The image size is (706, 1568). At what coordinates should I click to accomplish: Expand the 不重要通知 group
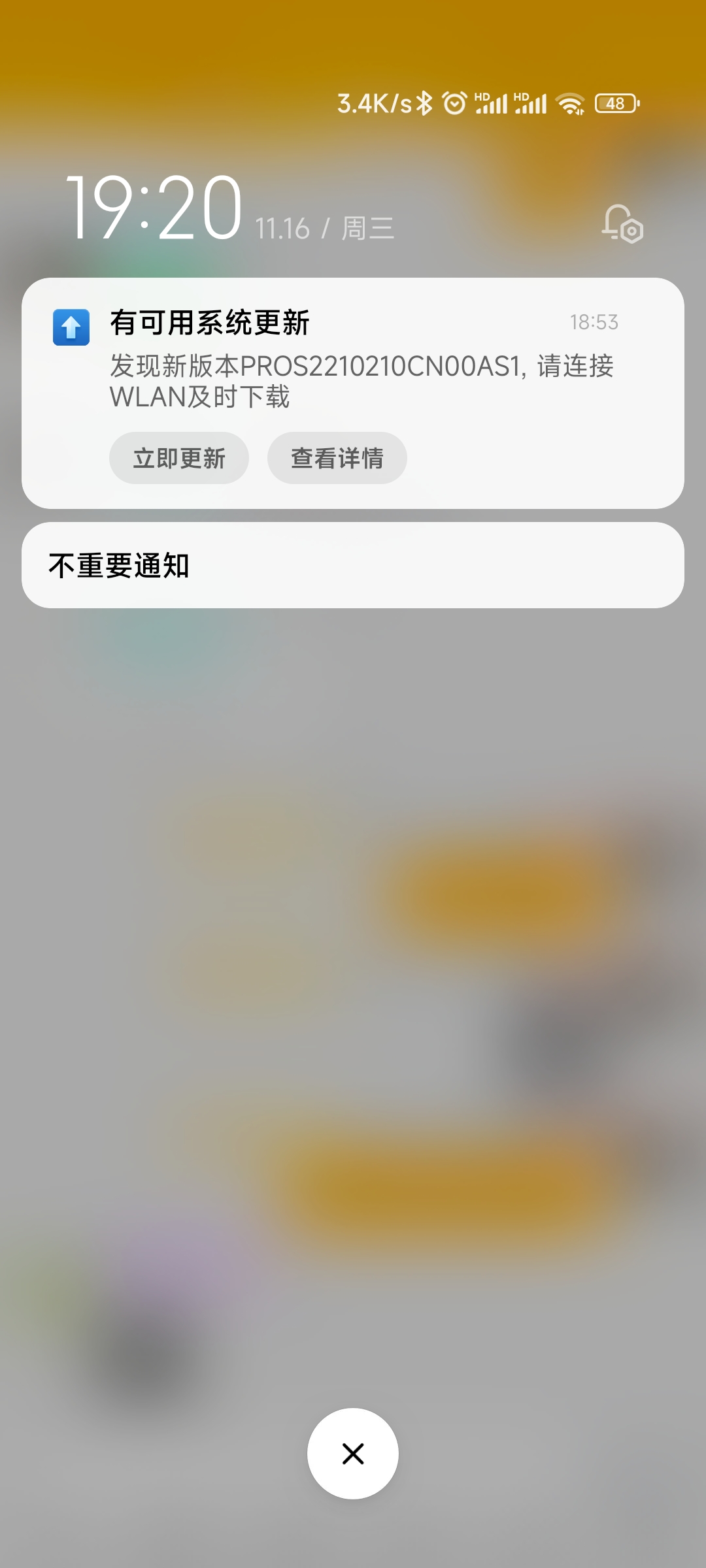coord(353,565)
